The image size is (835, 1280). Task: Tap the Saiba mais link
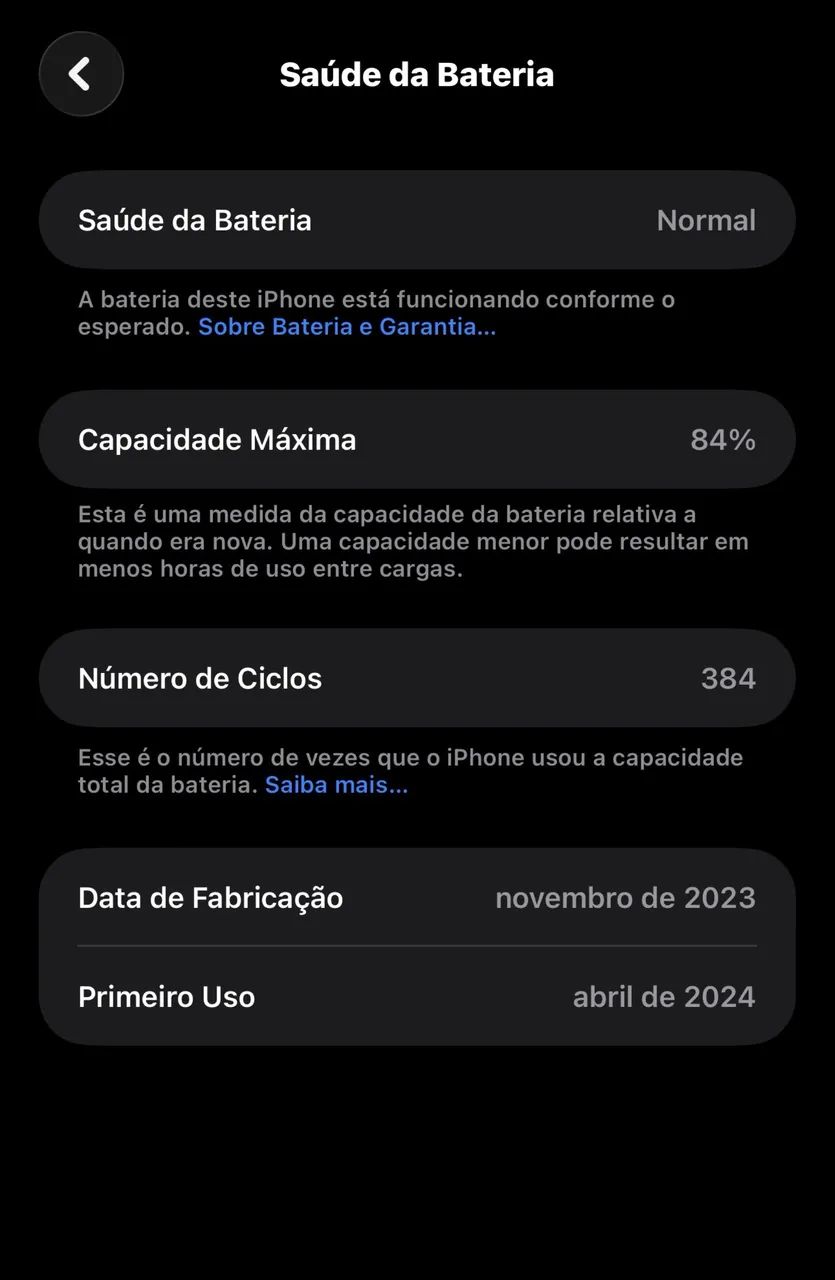[x=336, y=784]
